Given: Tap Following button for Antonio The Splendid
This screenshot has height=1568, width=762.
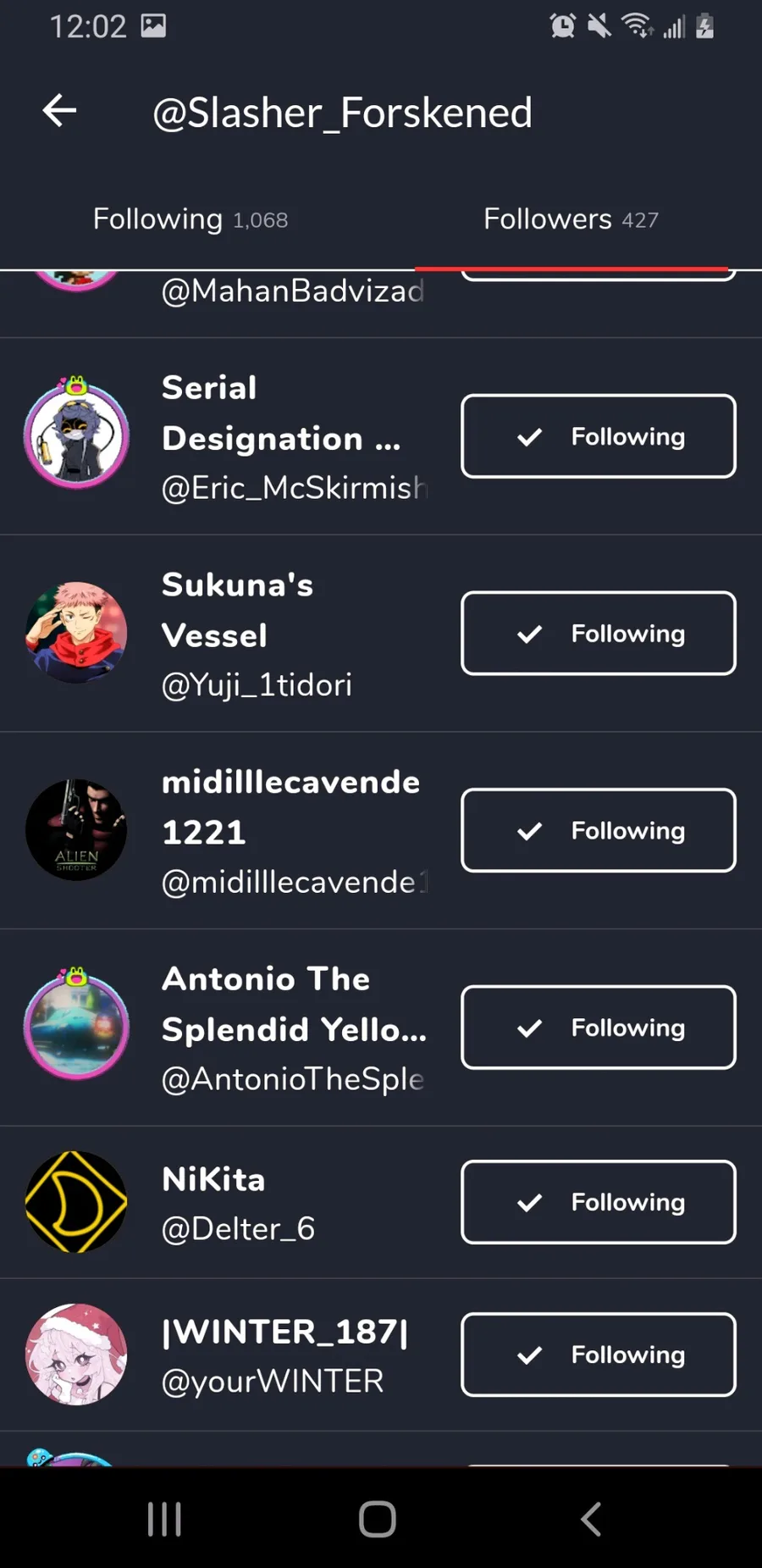Looking at the screenshot, I should (x=598, y=1028).
